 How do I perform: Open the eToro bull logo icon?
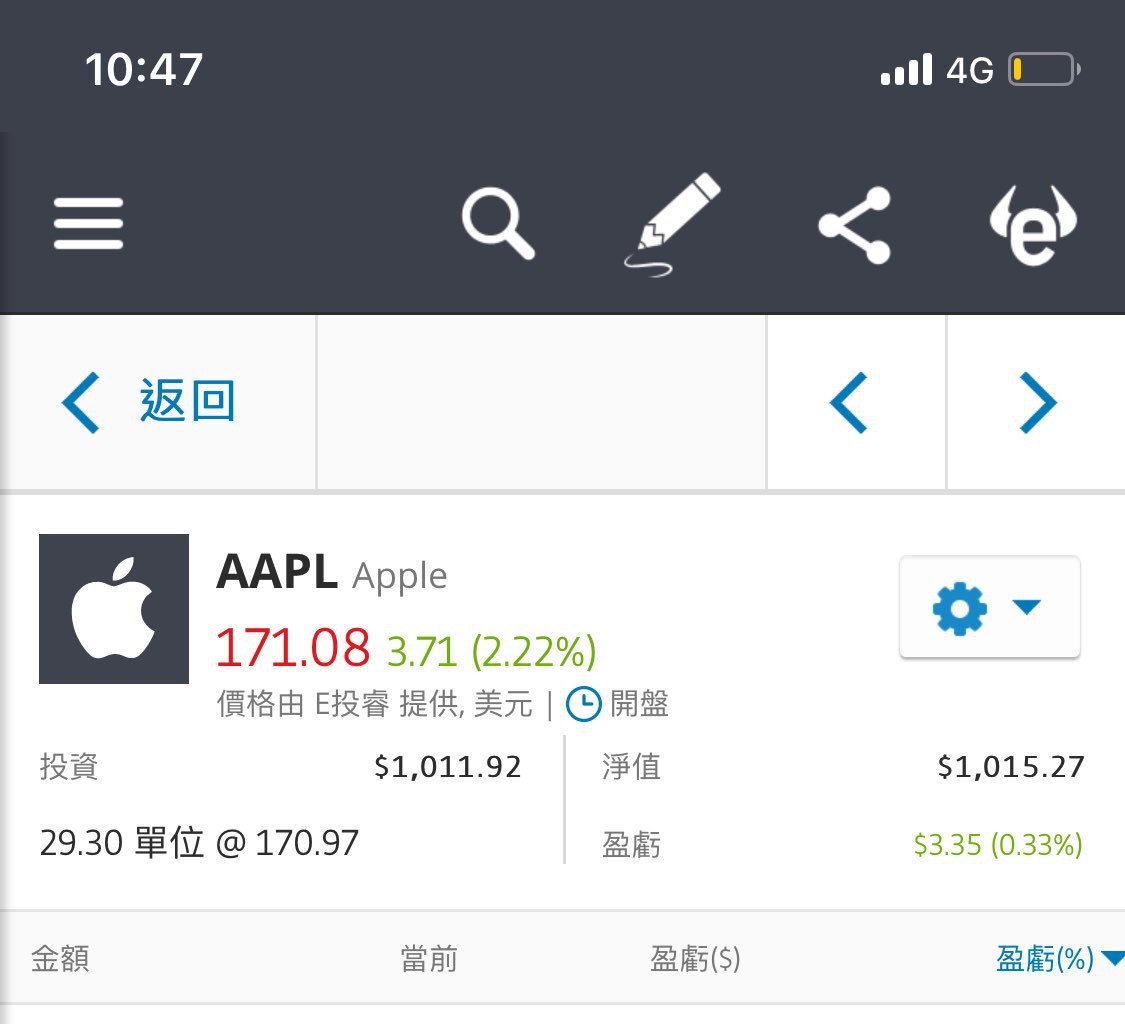(x=1033, y=226)
